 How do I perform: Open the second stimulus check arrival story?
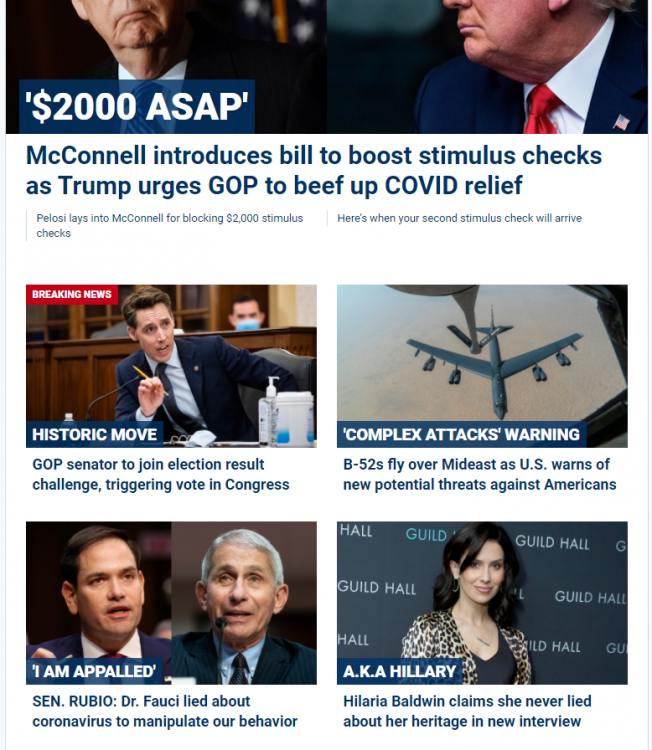click(x=459, y=218)
